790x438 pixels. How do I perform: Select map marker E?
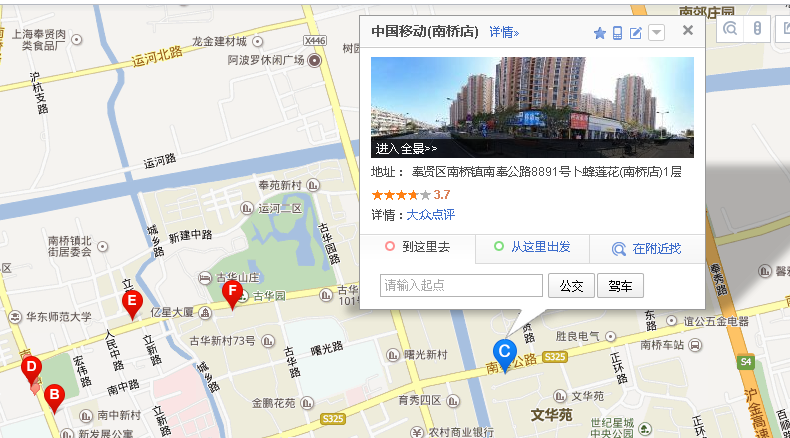[x=130, y=302]
